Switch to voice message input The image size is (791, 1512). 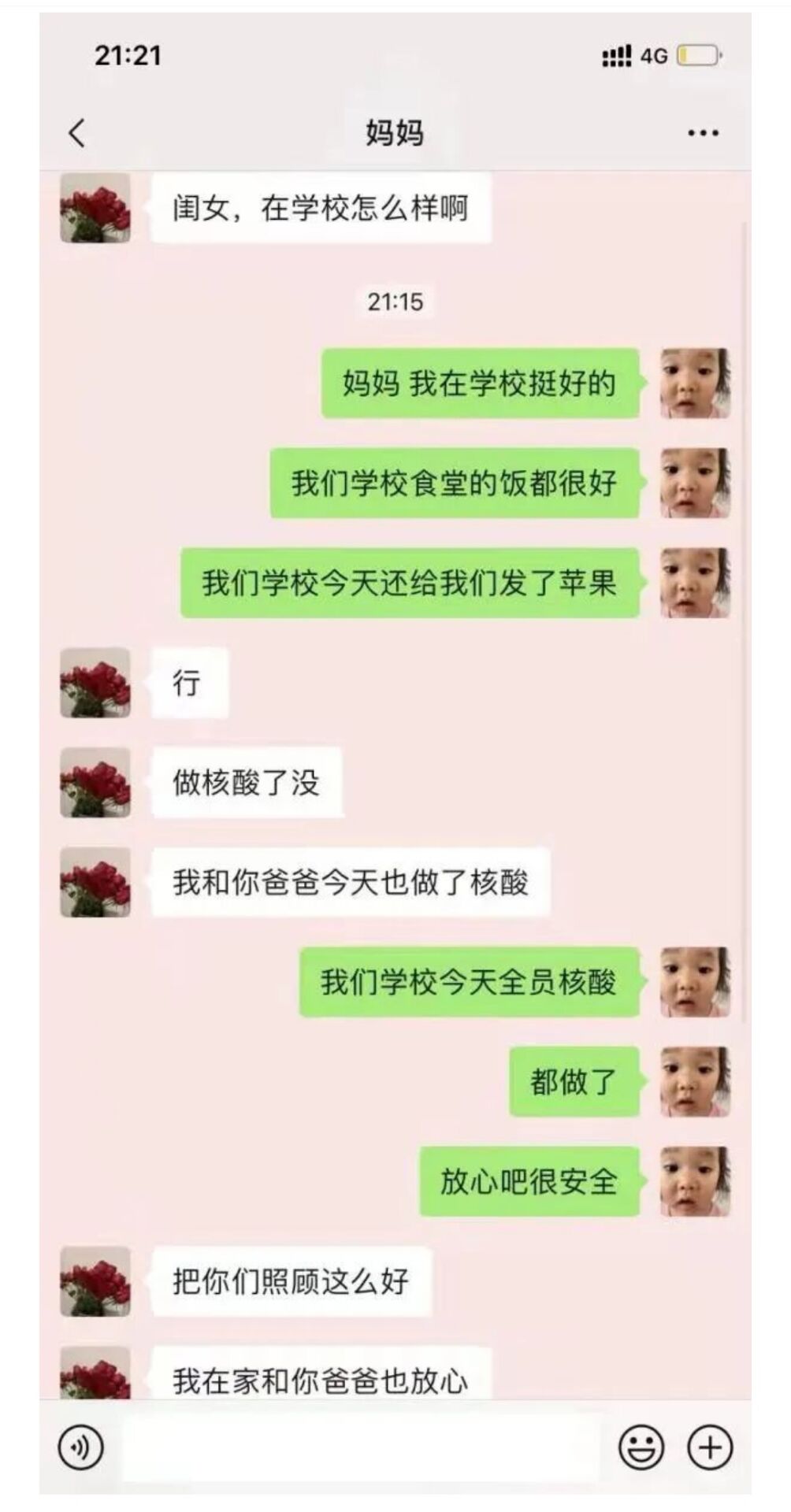(x=81, y=1447)
